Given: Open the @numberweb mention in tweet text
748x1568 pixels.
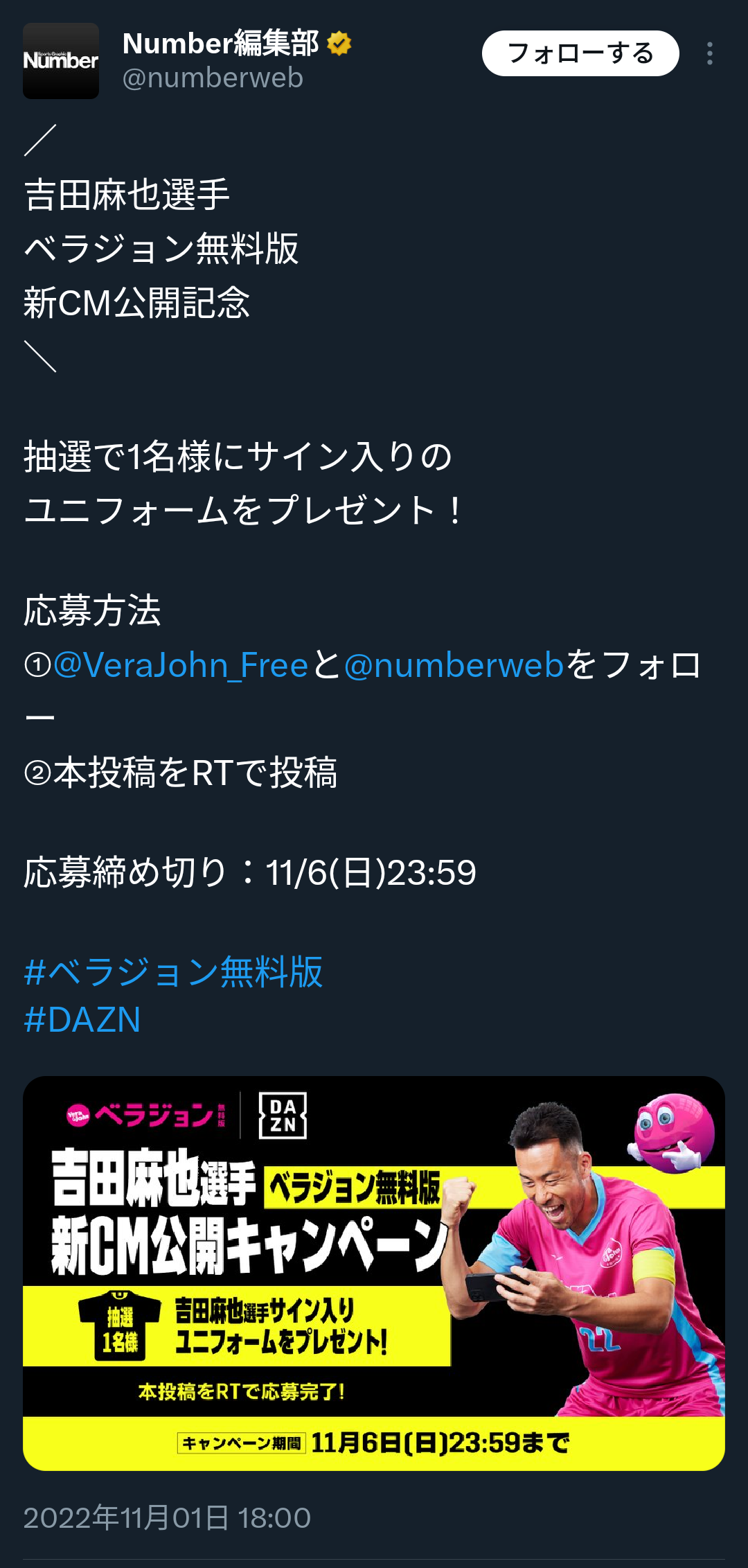Looking at the screenshot, I should [x=454, y=665].
